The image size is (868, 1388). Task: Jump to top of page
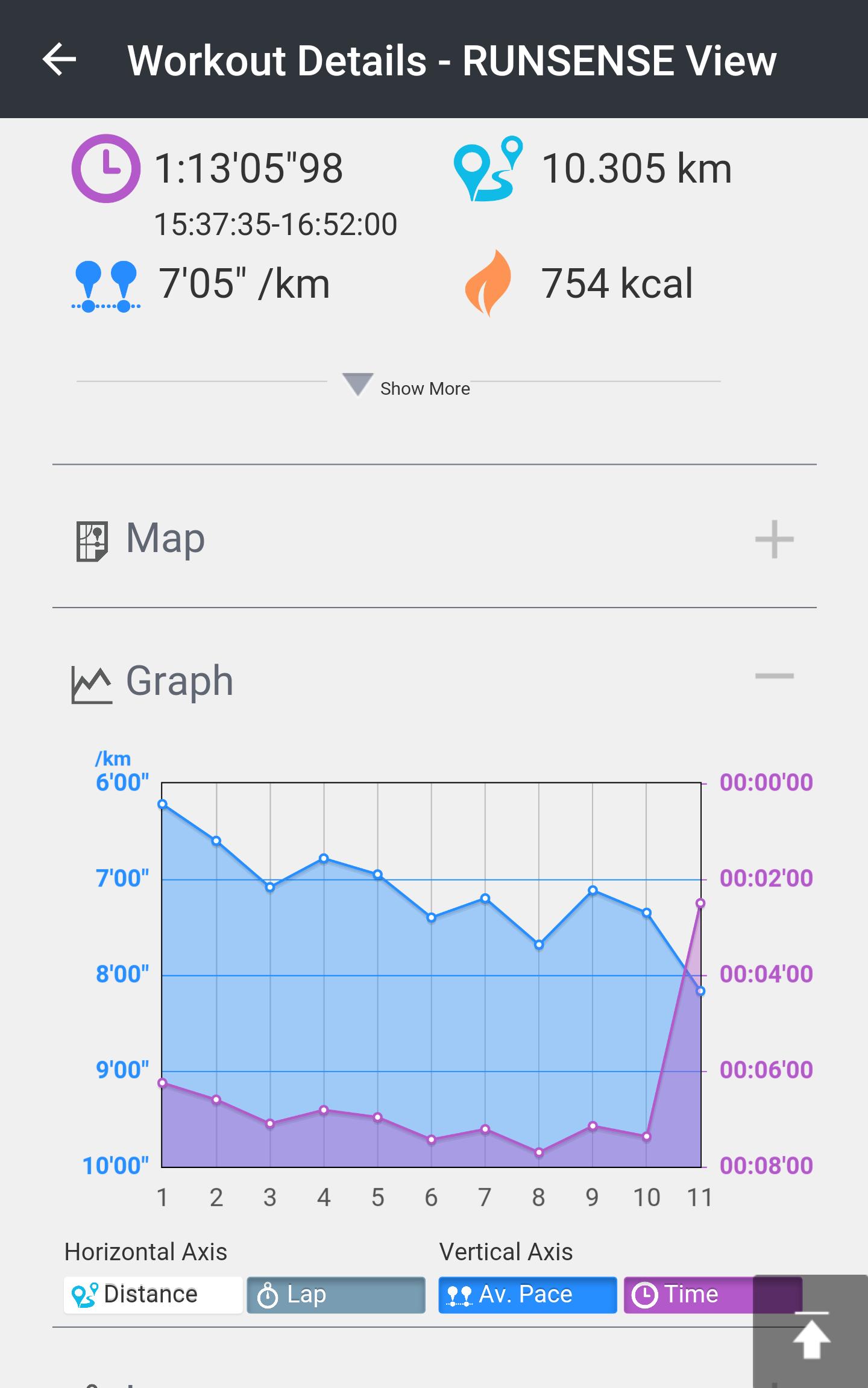pos(811,1339)
